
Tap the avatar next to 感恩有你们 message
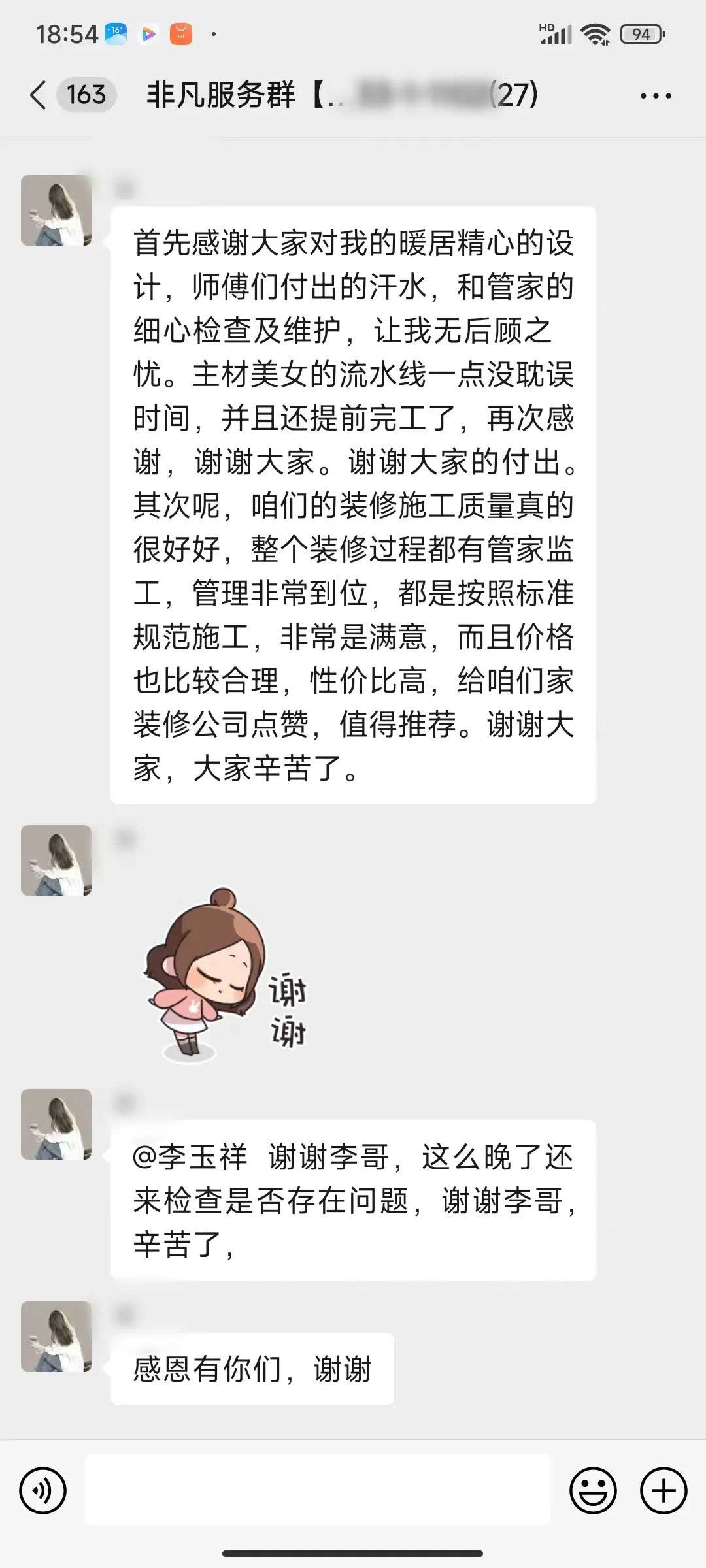56,1337
